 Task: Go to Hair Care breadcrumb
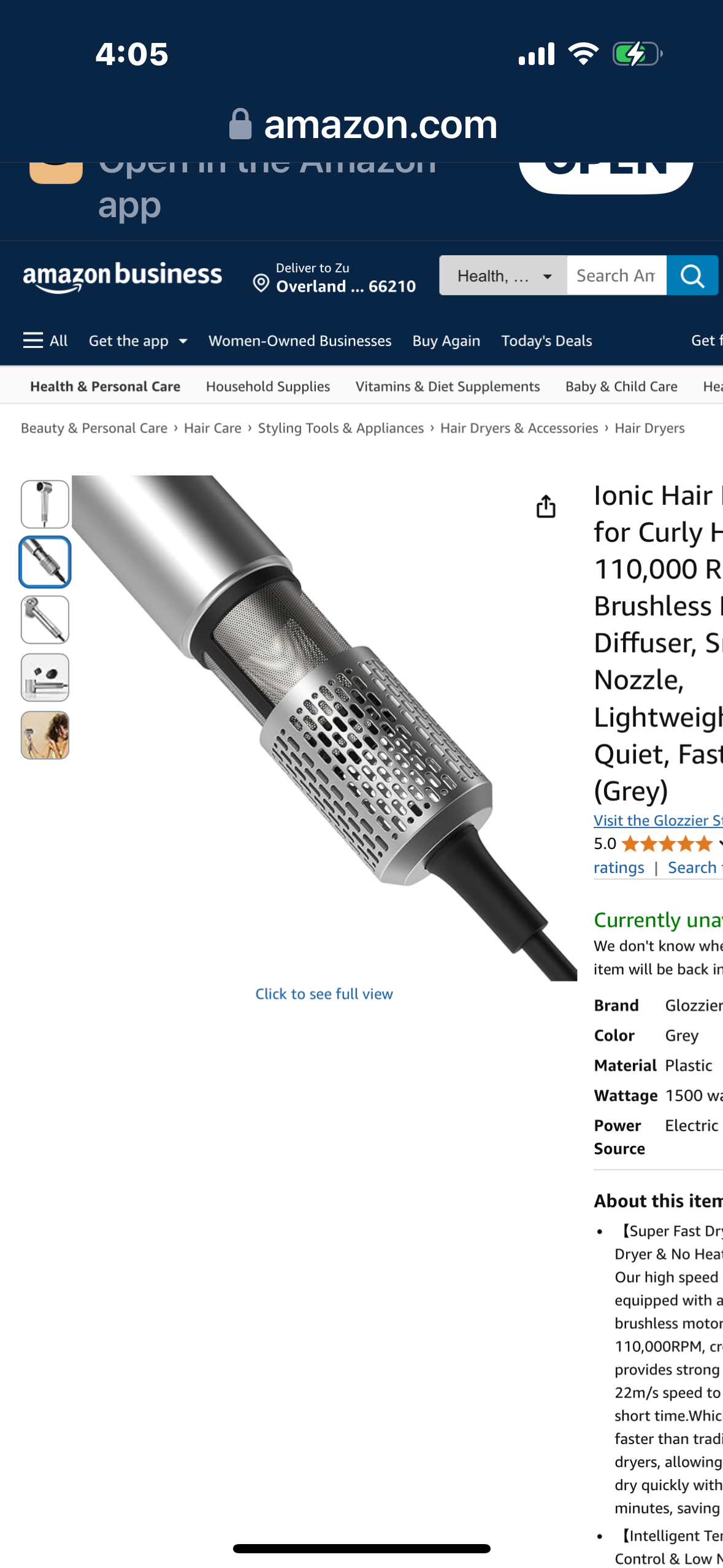(212, 428)
